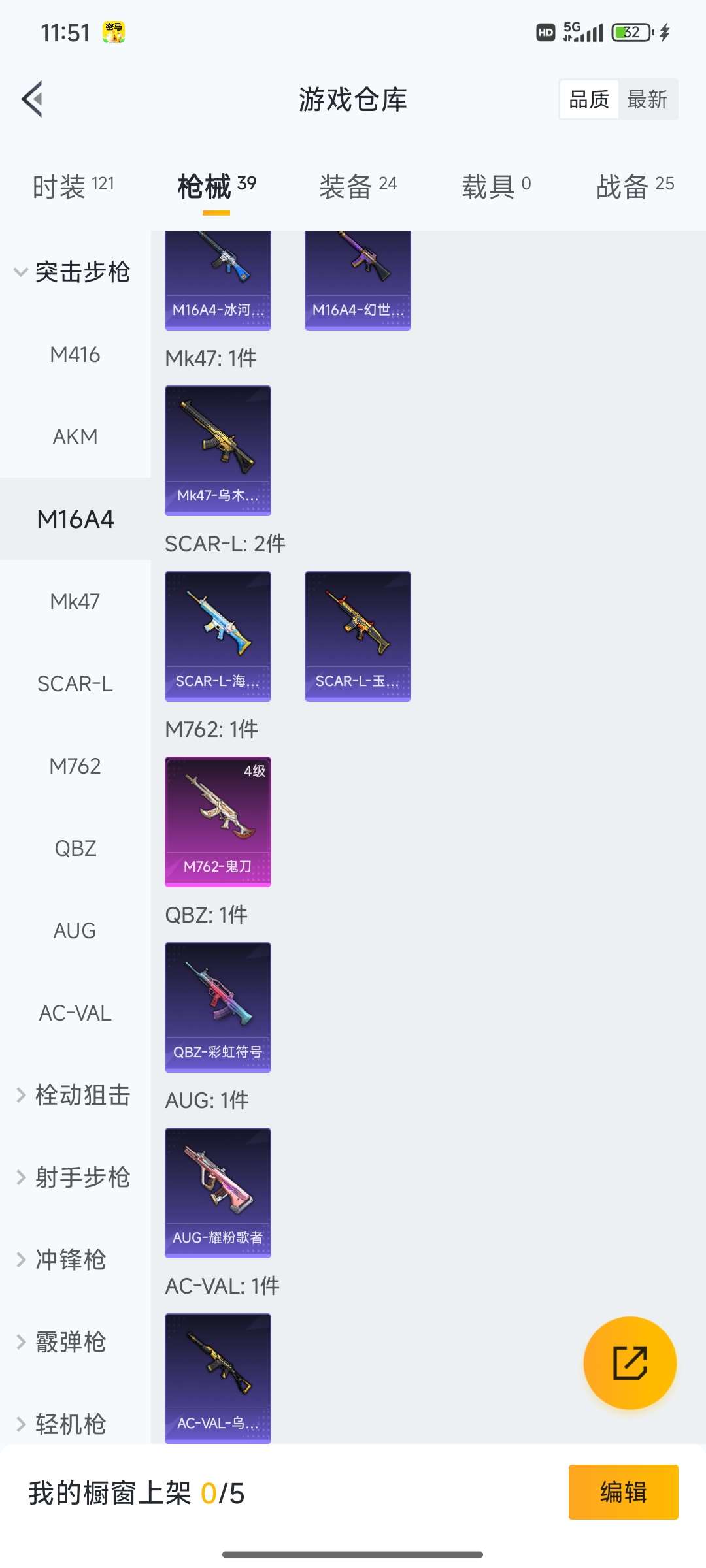Sort items by 品质

pyautogui.click(x=588, y=99)
